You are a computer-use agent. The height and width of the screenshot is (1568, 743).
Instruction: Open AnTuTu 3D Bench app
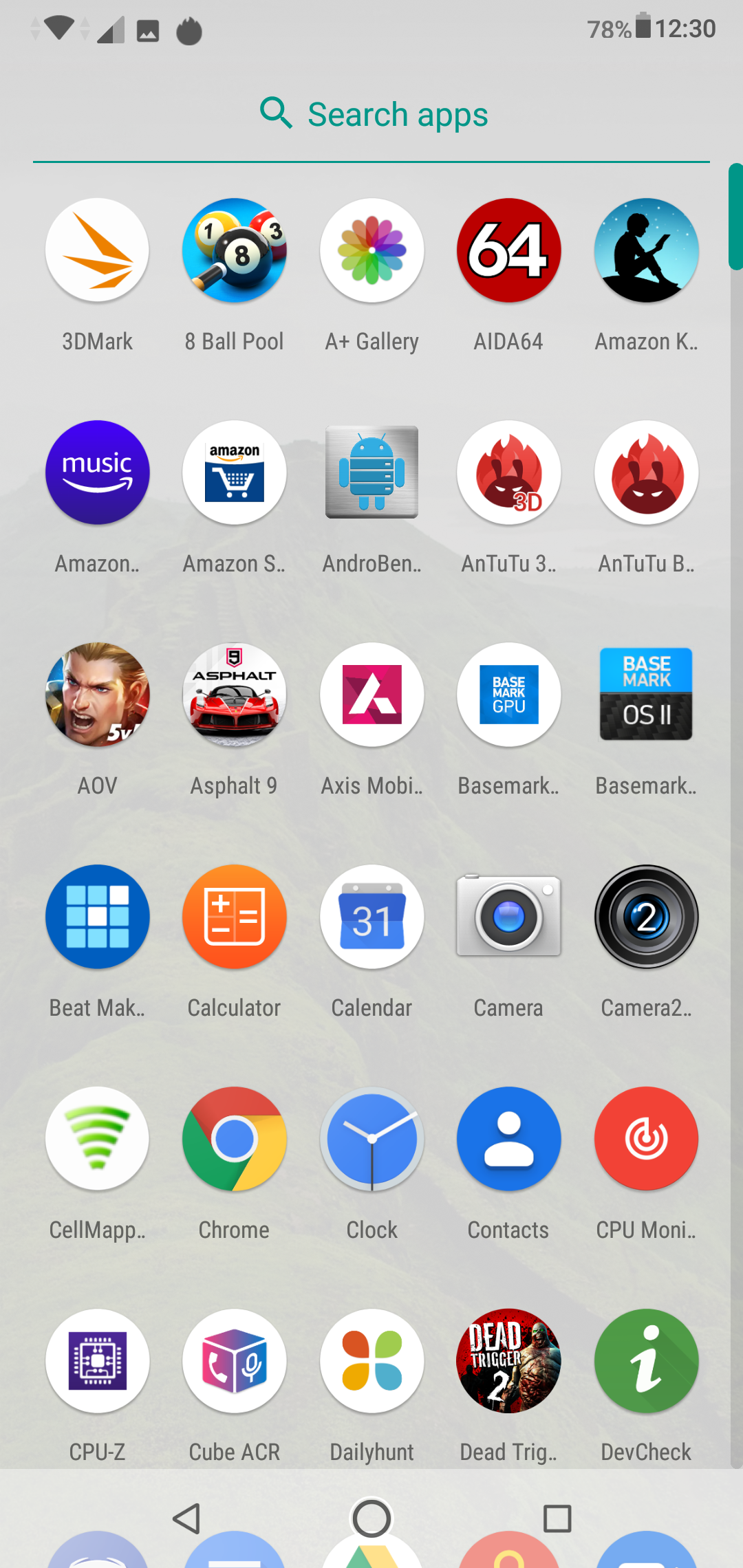tap(508, 472)
